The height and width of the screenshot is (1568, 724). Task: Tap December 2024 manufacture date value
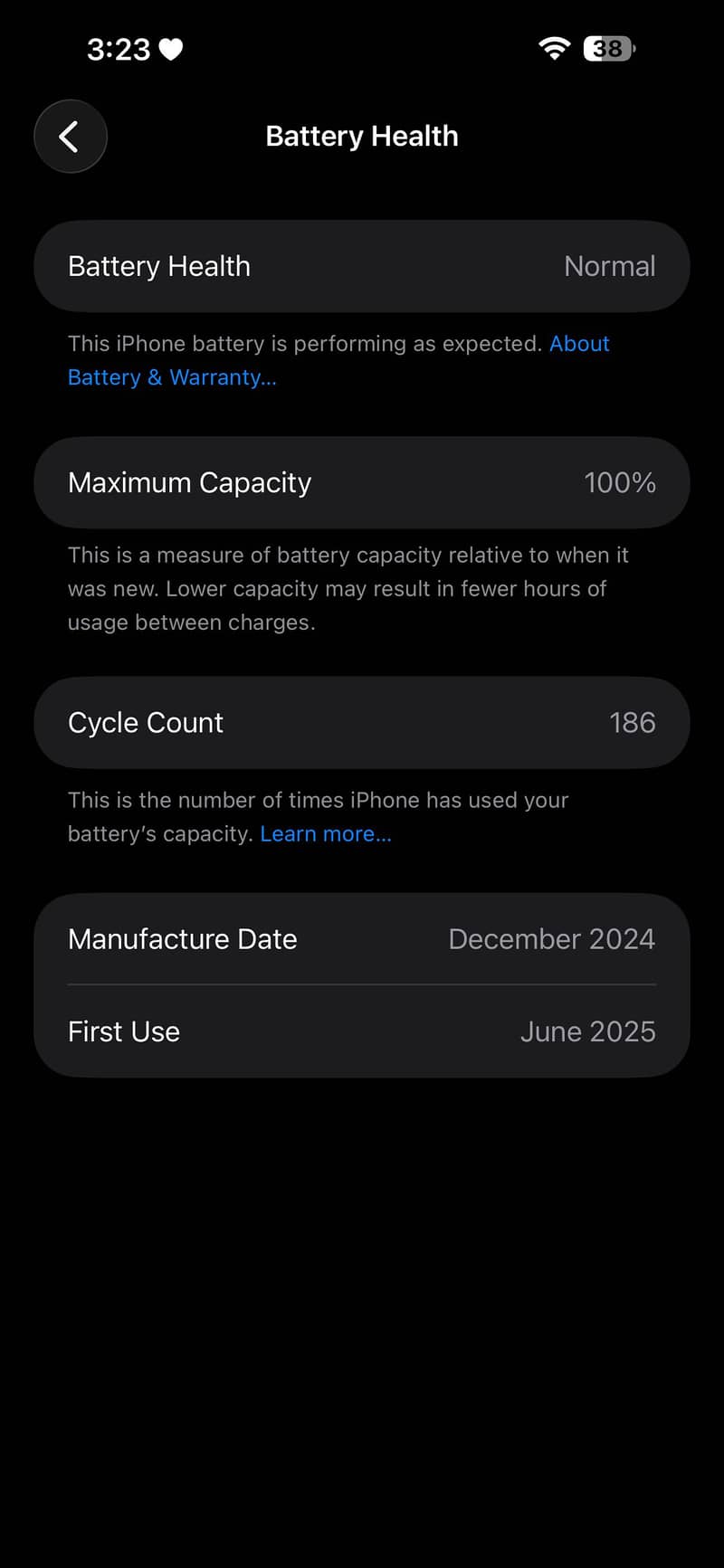[x=552, y=939]
